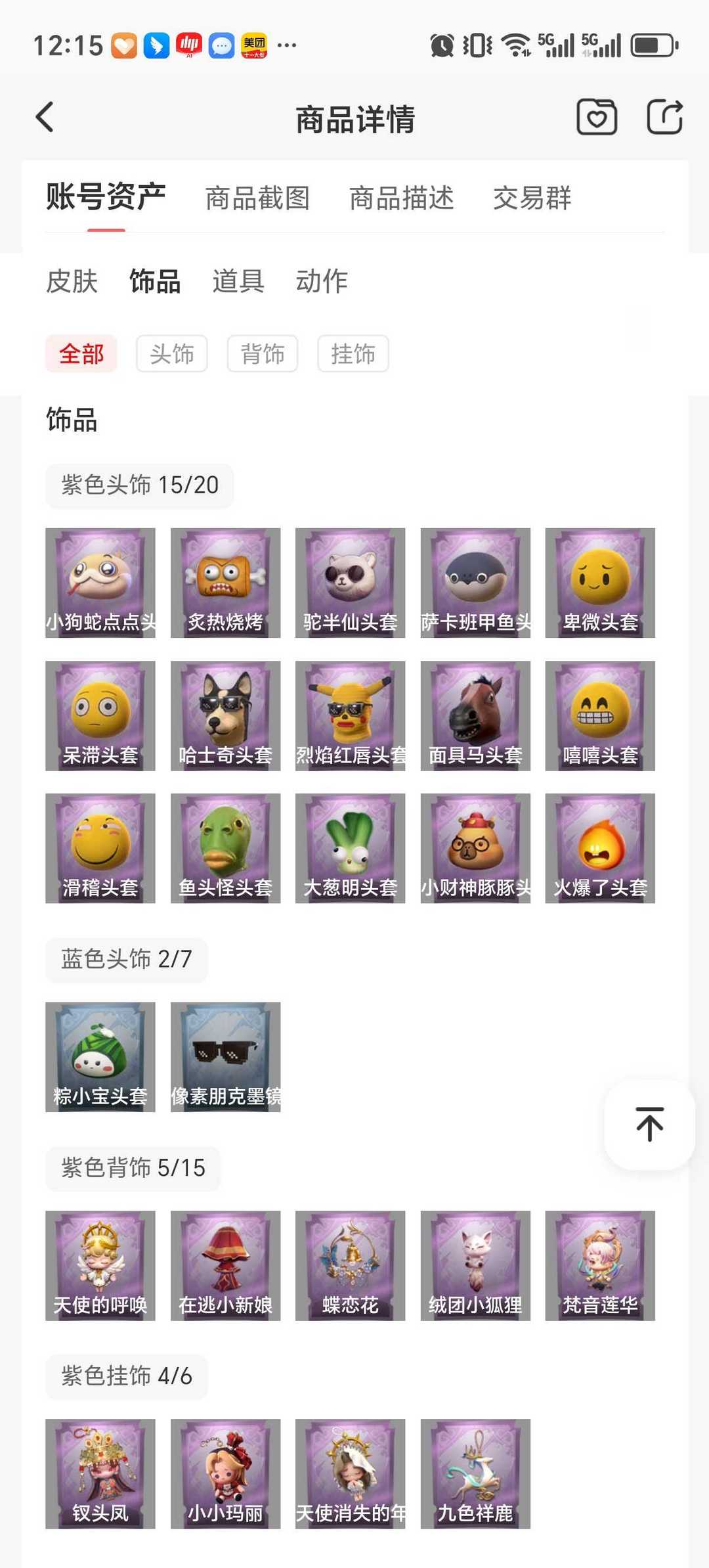Filter accessories by 头饰
Screen dimensions: 709x1568
(x=172, y=354)
